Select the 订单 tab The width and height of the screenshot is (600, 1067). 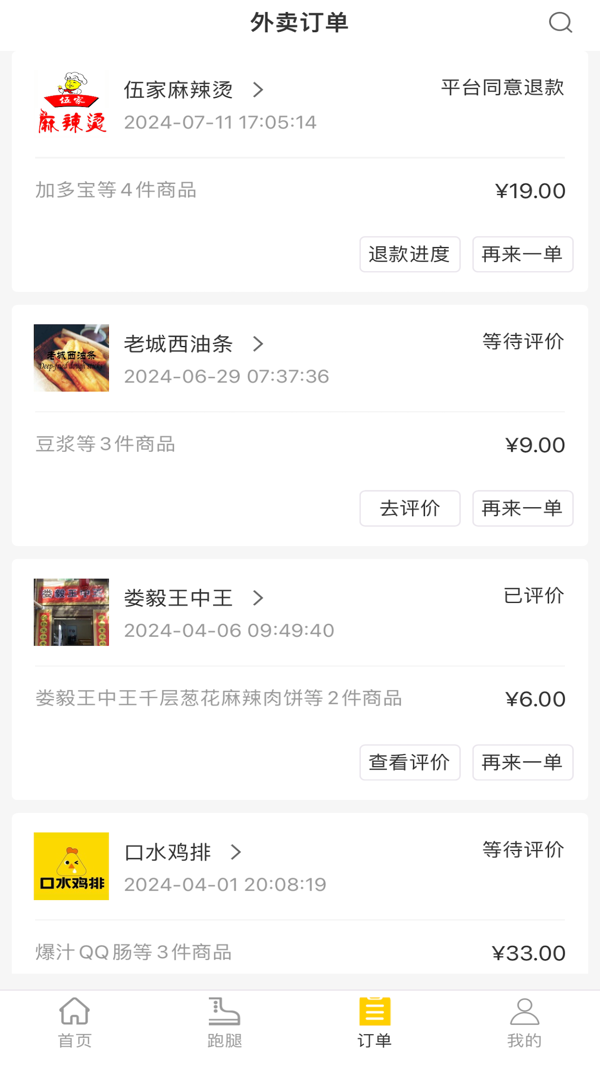click(375, 1022)
